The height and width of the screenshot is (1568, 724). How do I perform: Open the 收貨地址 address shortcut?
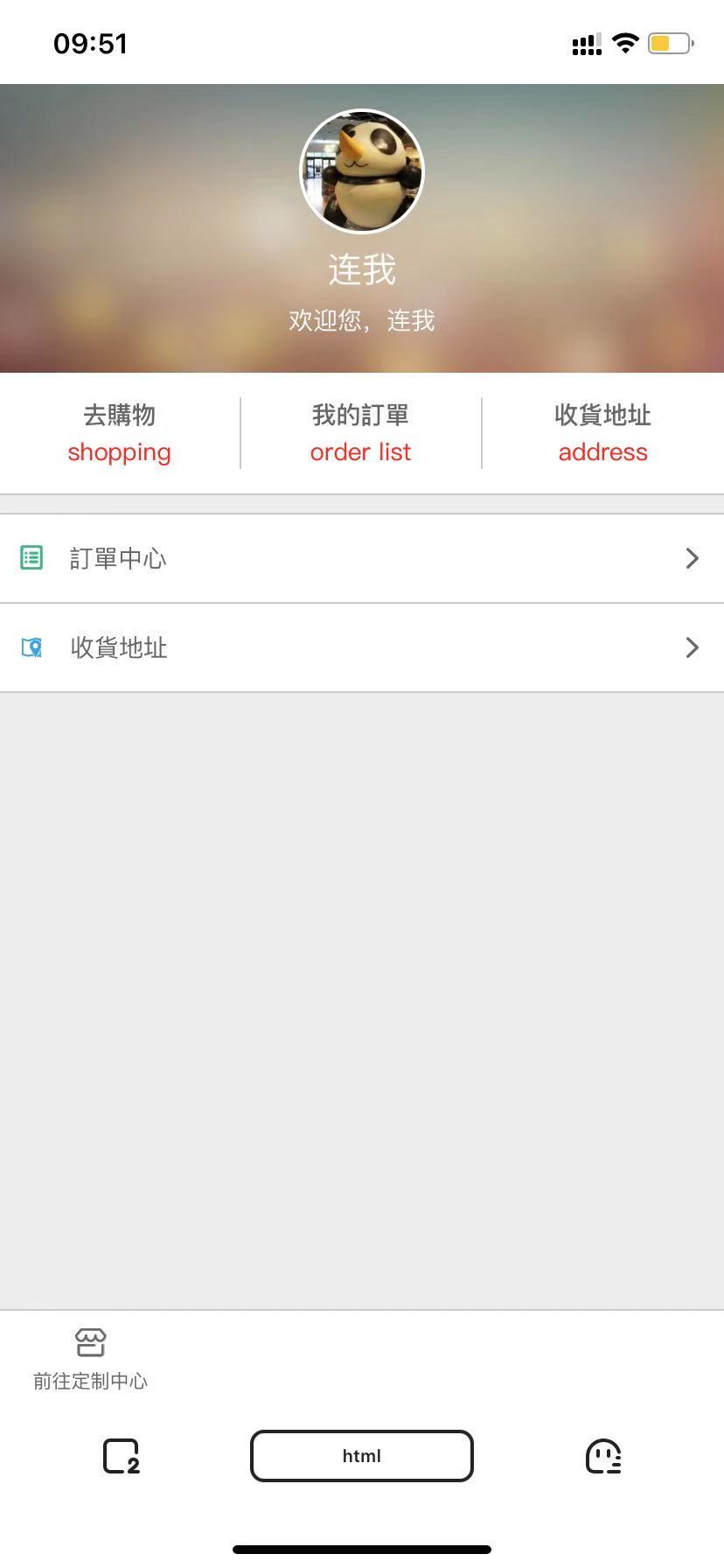602,433
